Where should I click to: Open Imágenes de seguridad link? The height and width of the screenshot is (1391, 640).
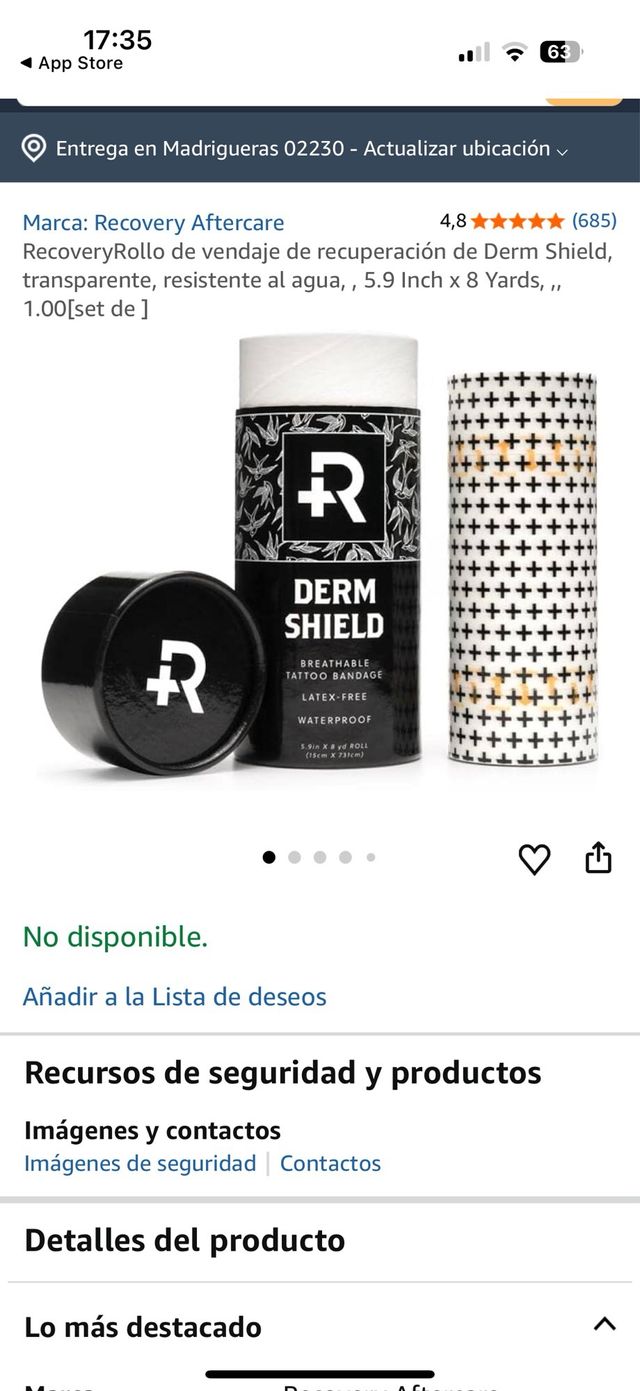coord(140,1163)
